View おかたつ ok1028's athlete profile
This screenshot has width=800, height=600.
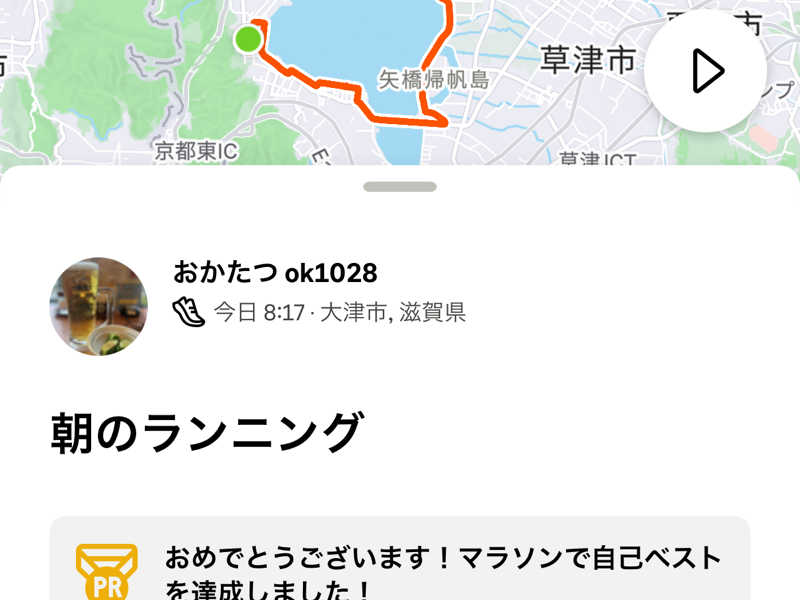pyautogui.click(x=275, y=273)
